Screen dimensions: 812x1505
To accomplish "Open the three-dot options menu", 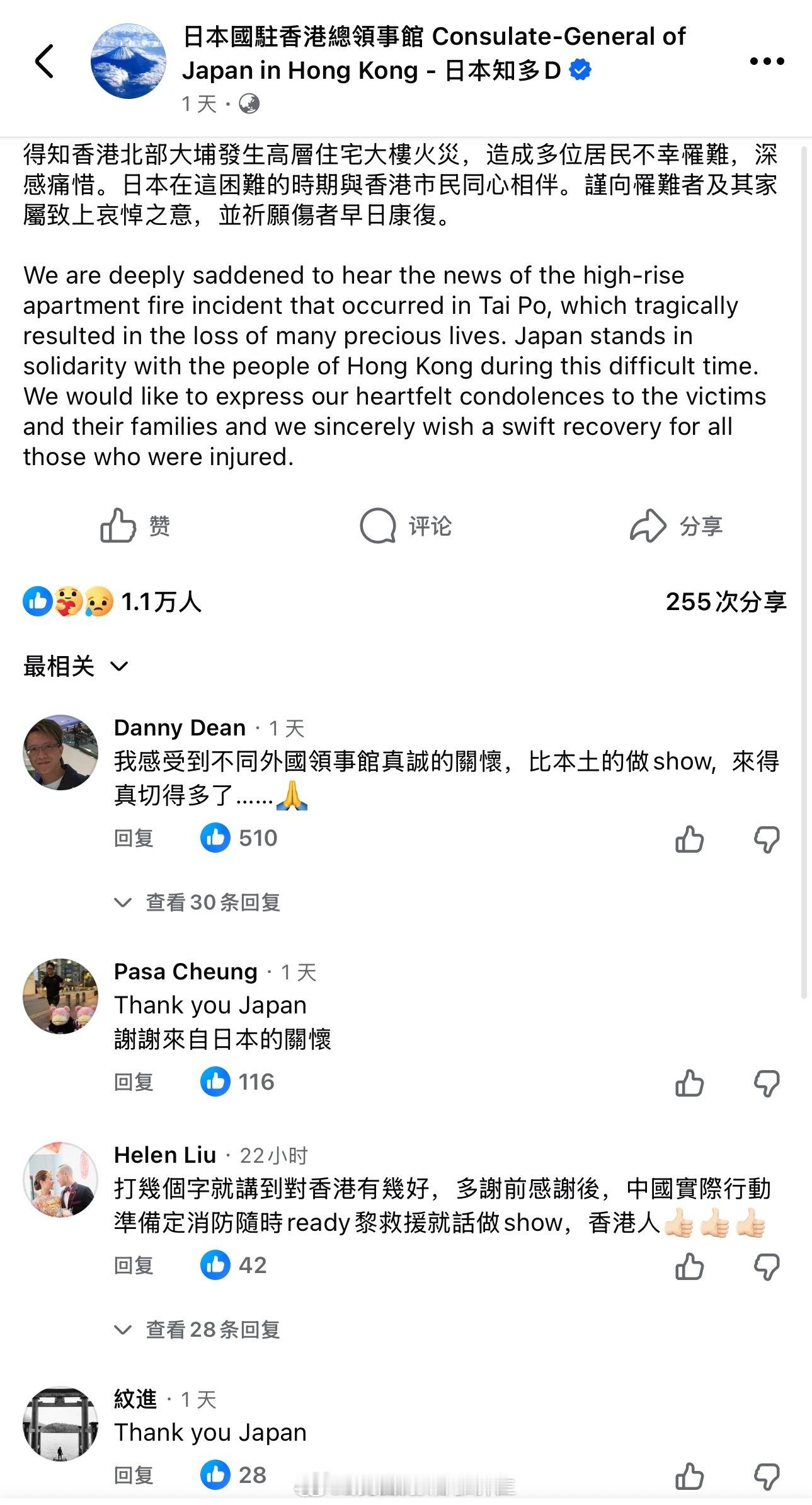I will pyautogui.click(x=767, y=61).
